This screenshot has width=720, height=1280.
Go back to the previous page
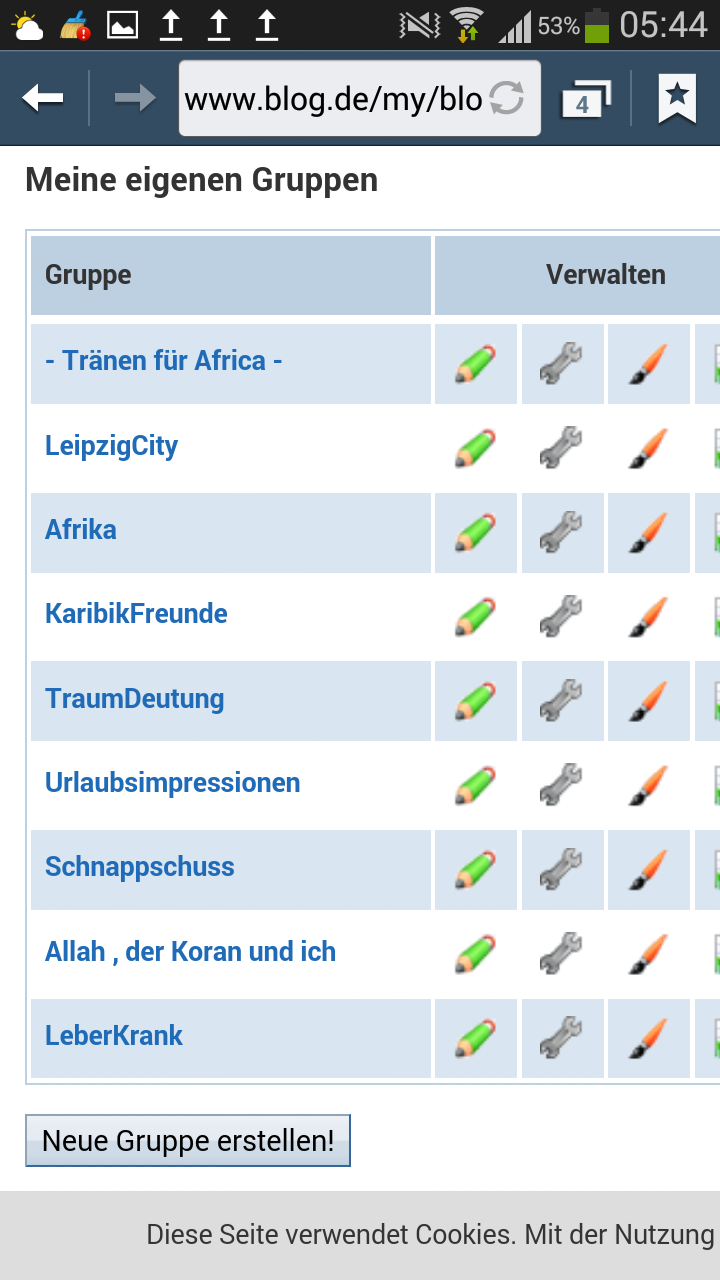43,98
